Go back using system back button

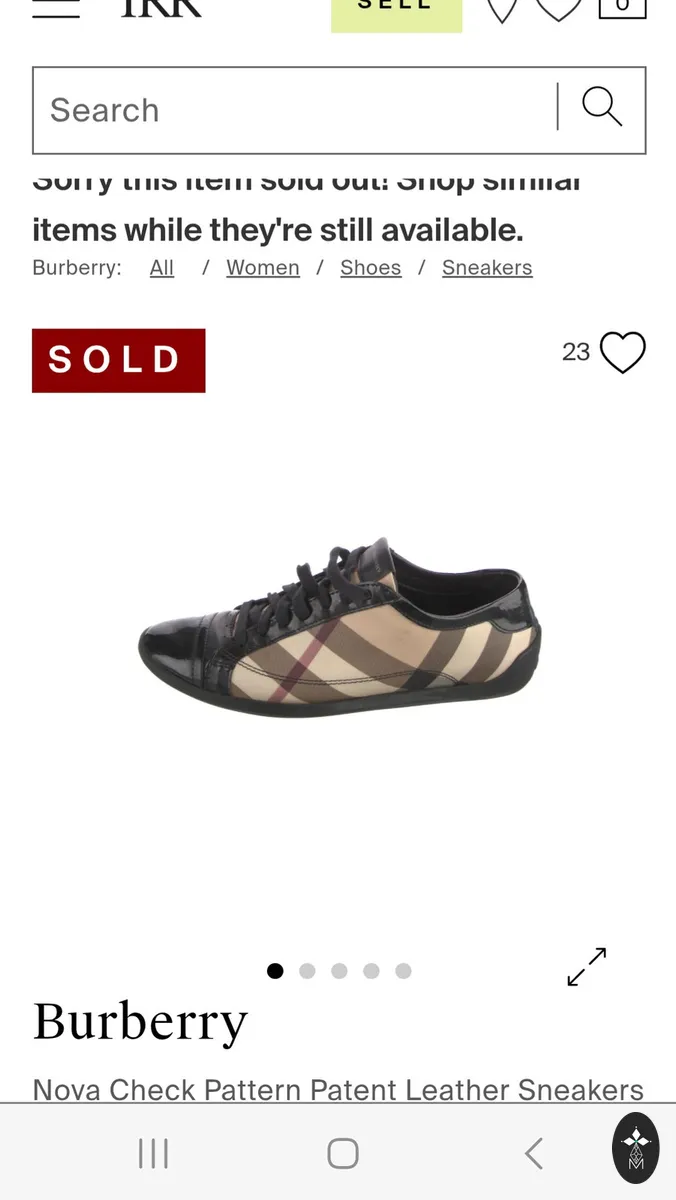pos(534,1153)
